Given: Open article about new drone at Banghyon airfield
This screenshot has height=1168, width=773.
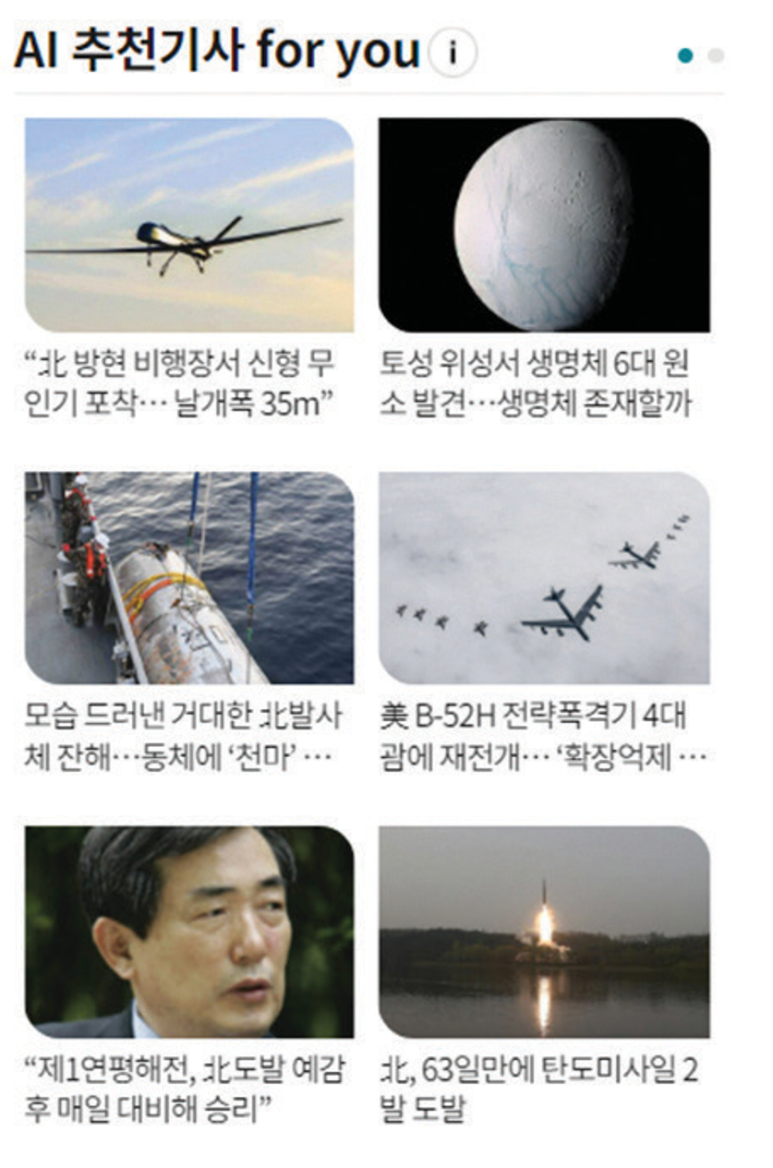Looking at the screenshot, I should pos(189,225).
